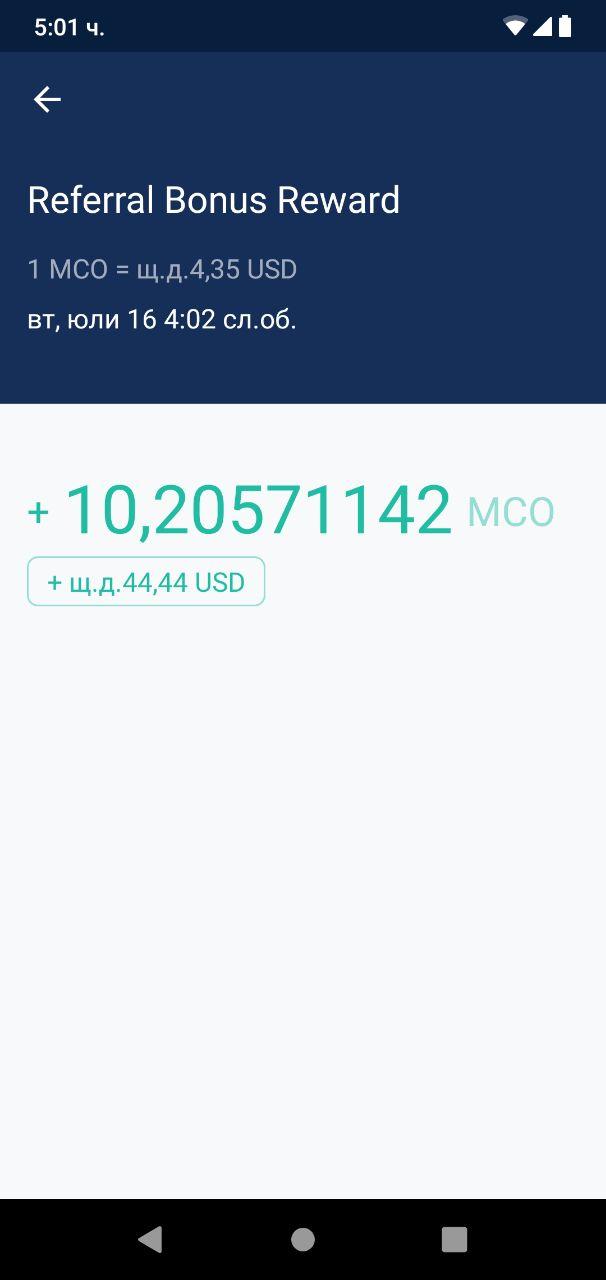The image size is (606, 1280).
Task: Tap the system navigation back button
Action: (x=150, y=1240)
